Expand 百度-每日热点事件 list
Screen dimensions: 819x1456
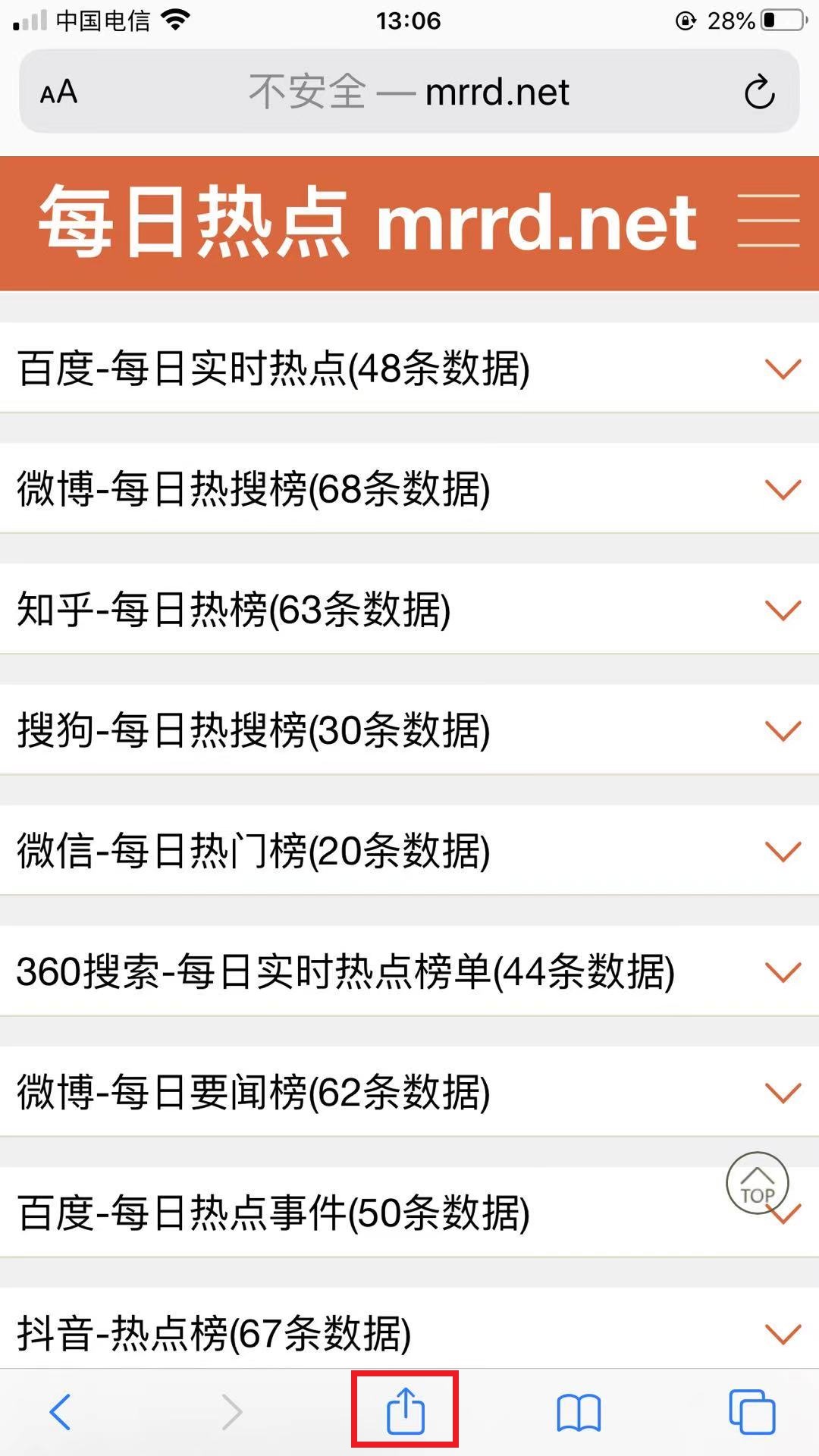pos(409,1213)
